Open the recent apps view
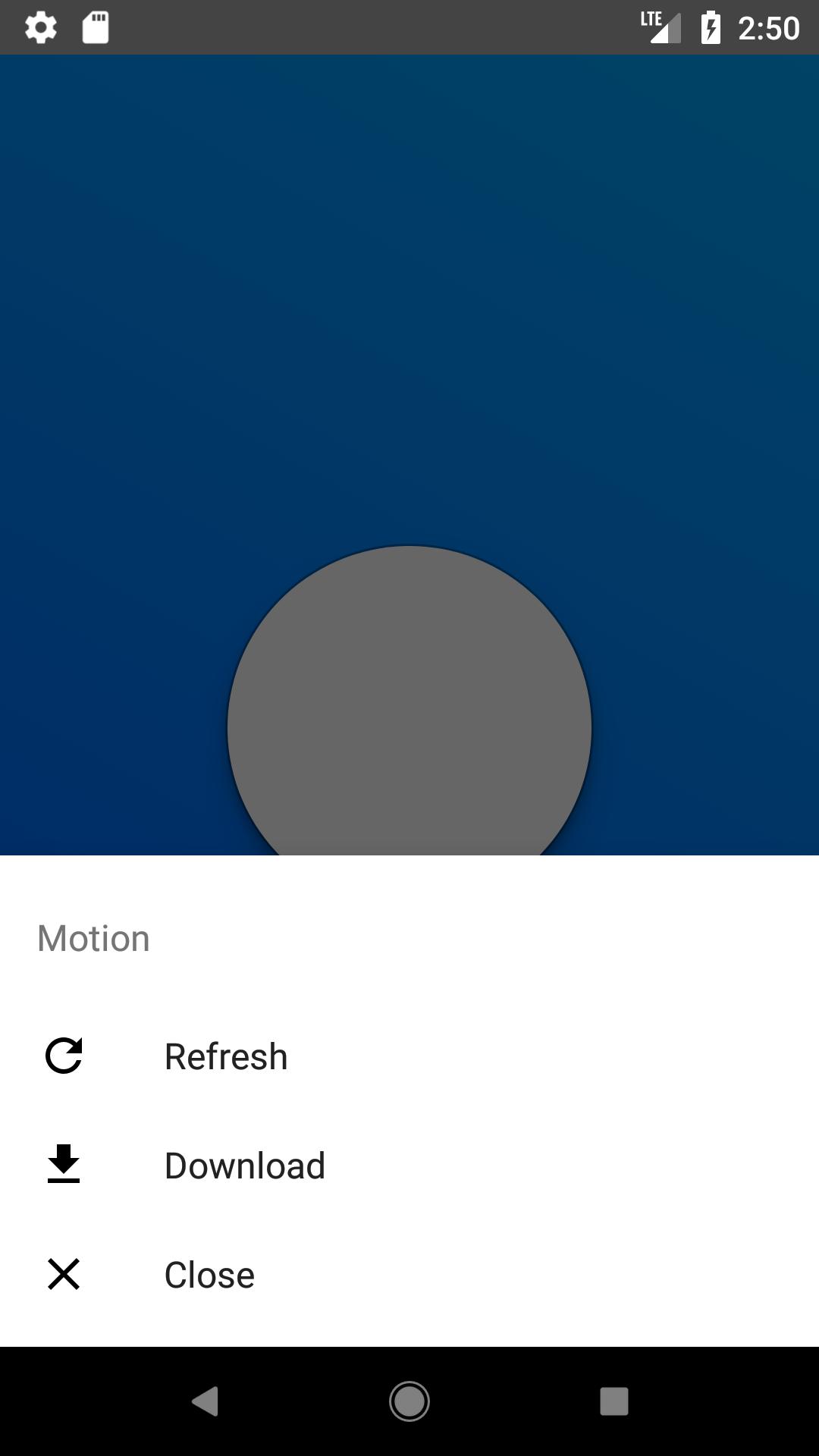 coord(614,1401)
